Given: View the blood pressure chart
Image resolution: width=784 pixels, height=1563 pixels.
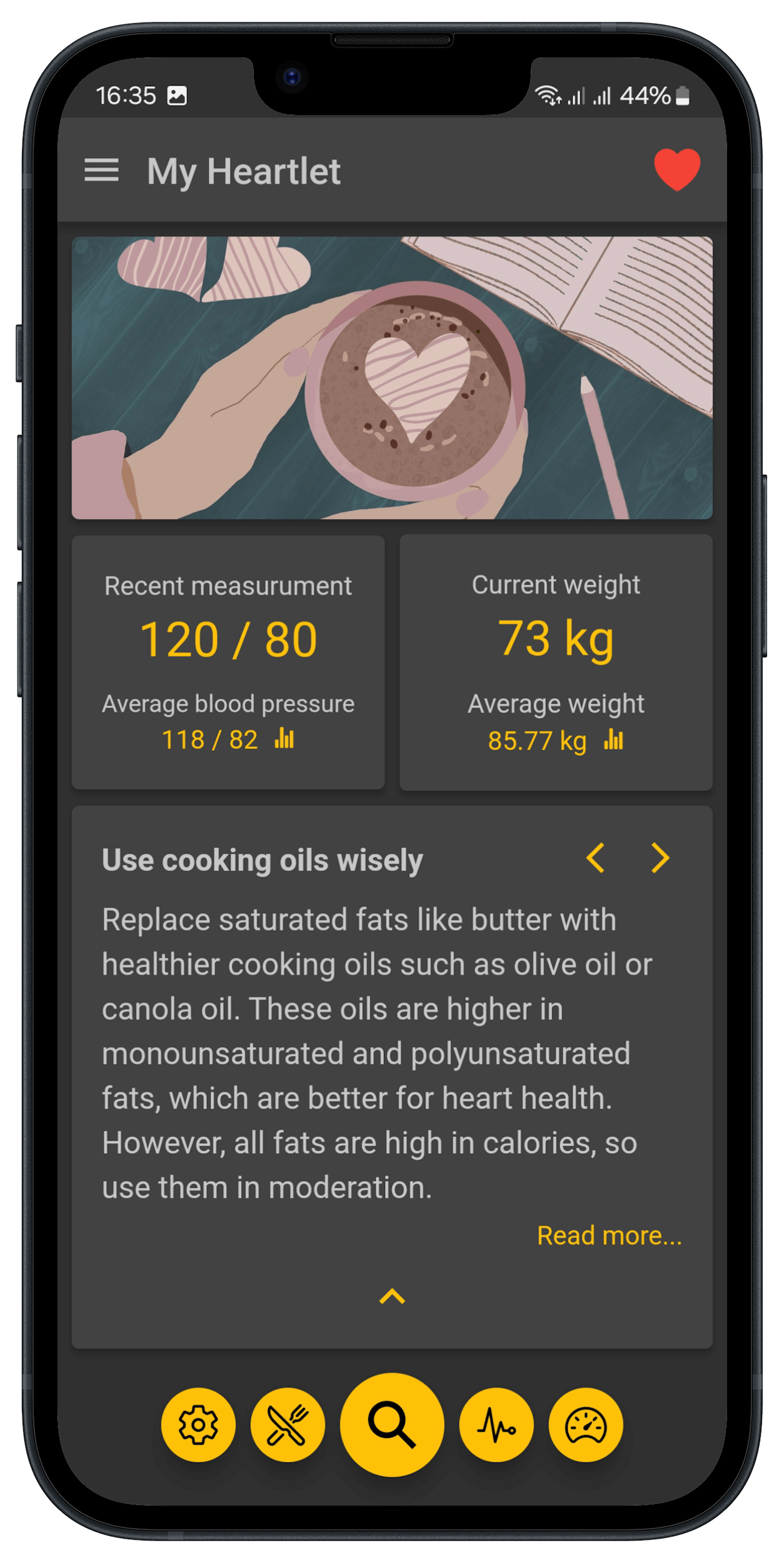Looking at the screenshot, I should click(x=284, y=738).
